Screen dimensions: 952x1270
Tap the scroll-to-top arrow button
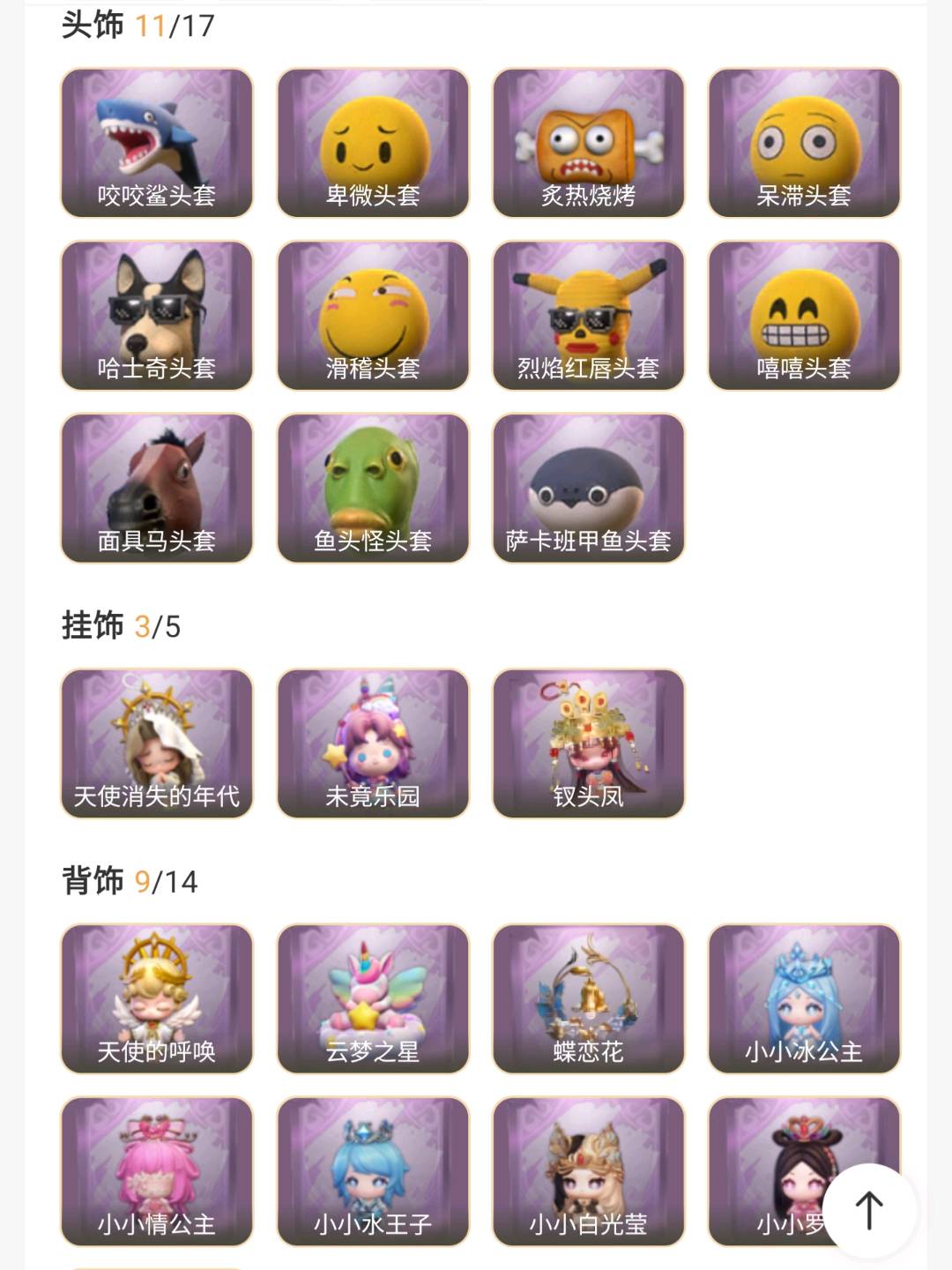tap(869, 1210)
